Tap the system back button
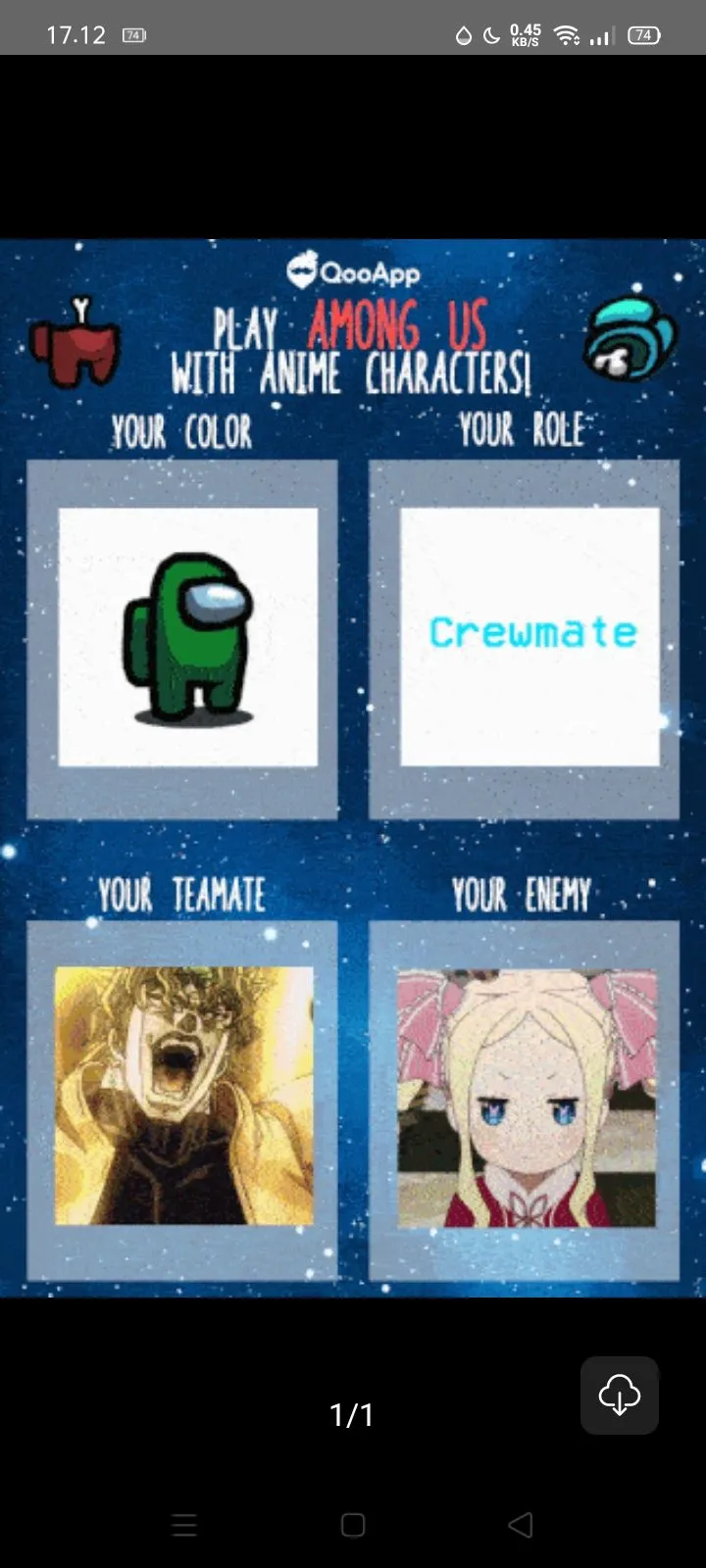 521,1524
